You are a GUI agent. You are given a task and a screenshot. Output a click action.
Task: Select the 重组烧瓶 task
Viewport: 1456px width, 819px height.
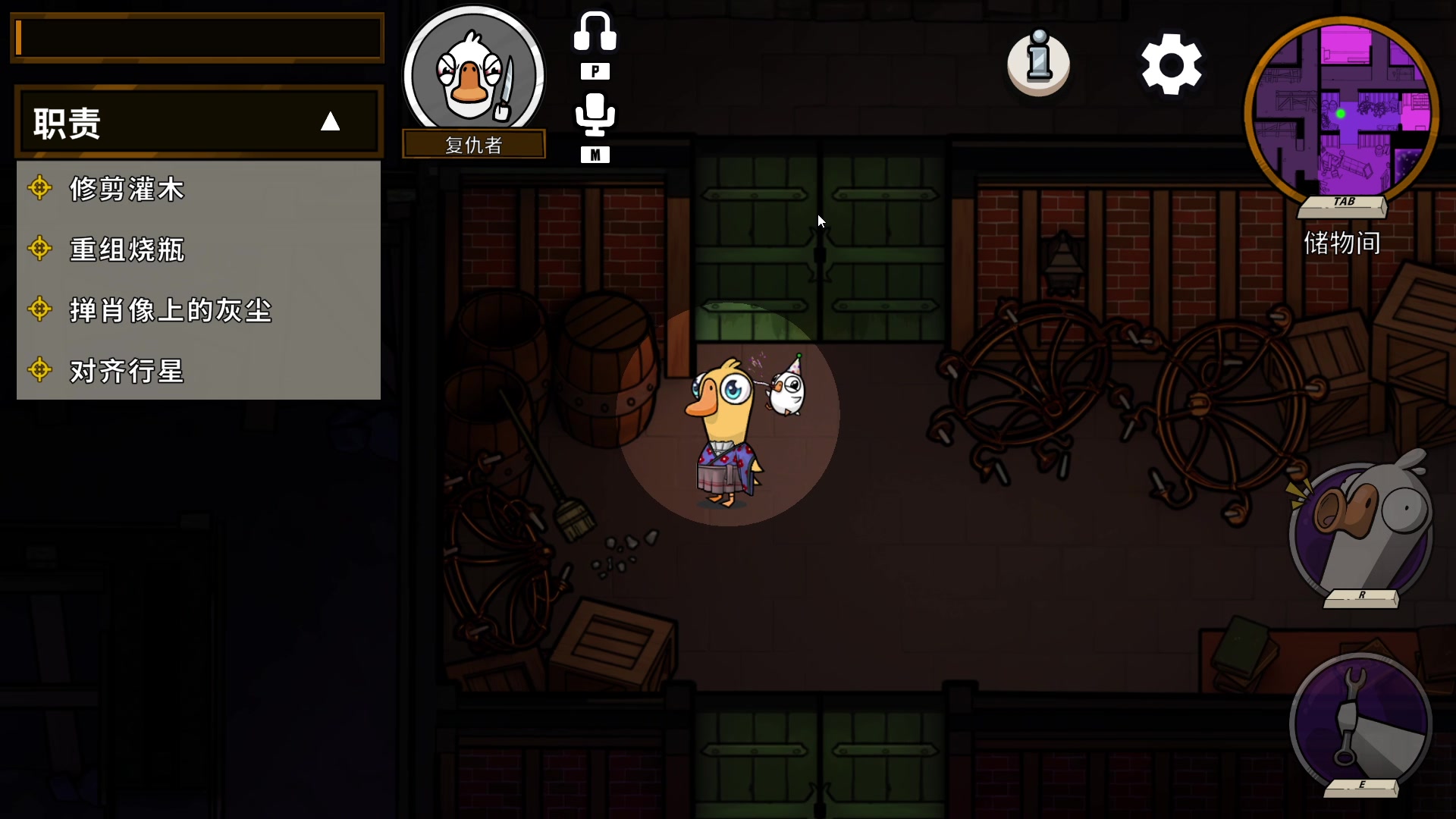click(127, 249)
